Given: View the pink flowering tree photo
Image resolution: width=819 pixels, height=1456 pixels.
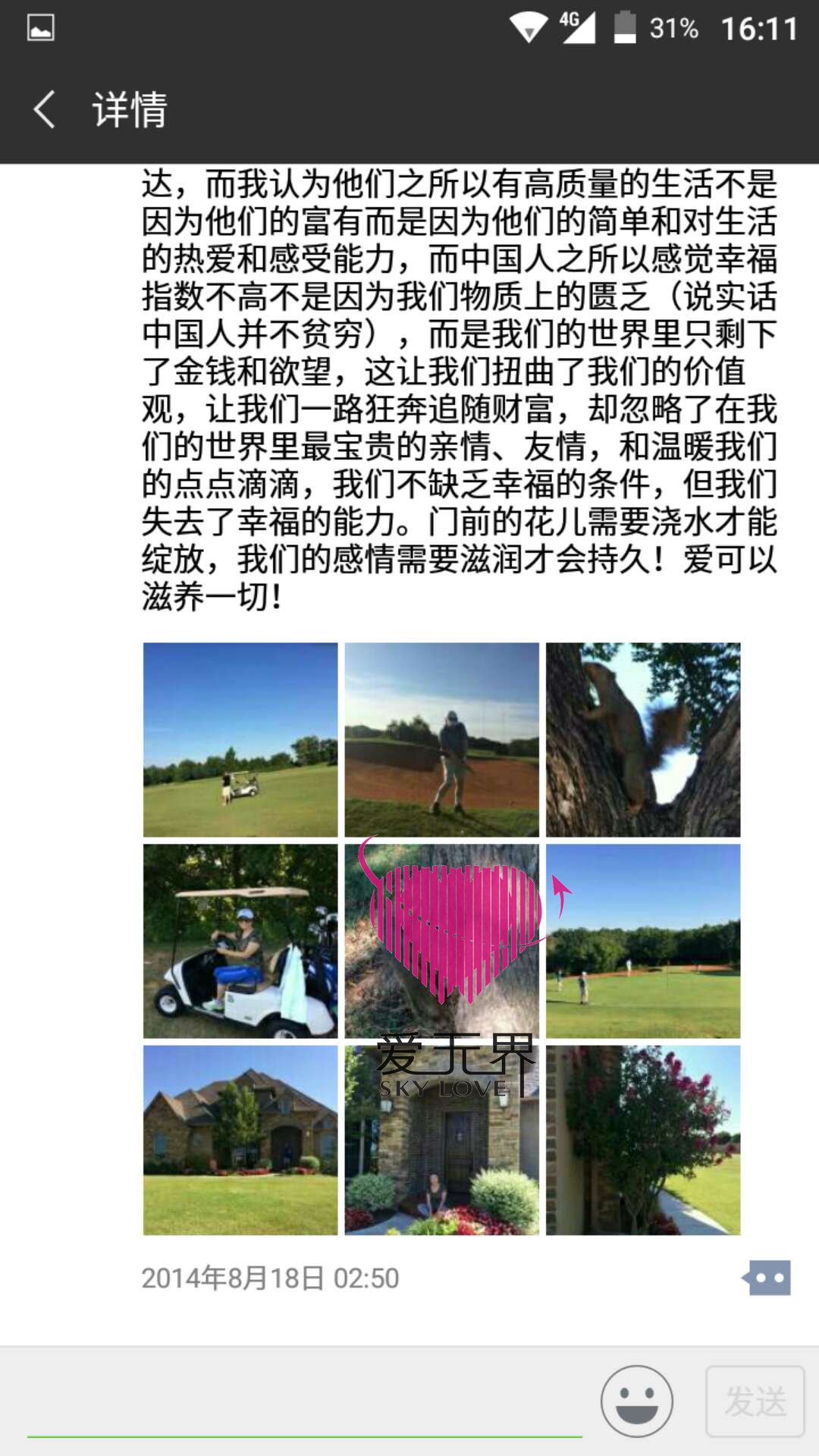Looking at the screenshot, I should 643,1140.
